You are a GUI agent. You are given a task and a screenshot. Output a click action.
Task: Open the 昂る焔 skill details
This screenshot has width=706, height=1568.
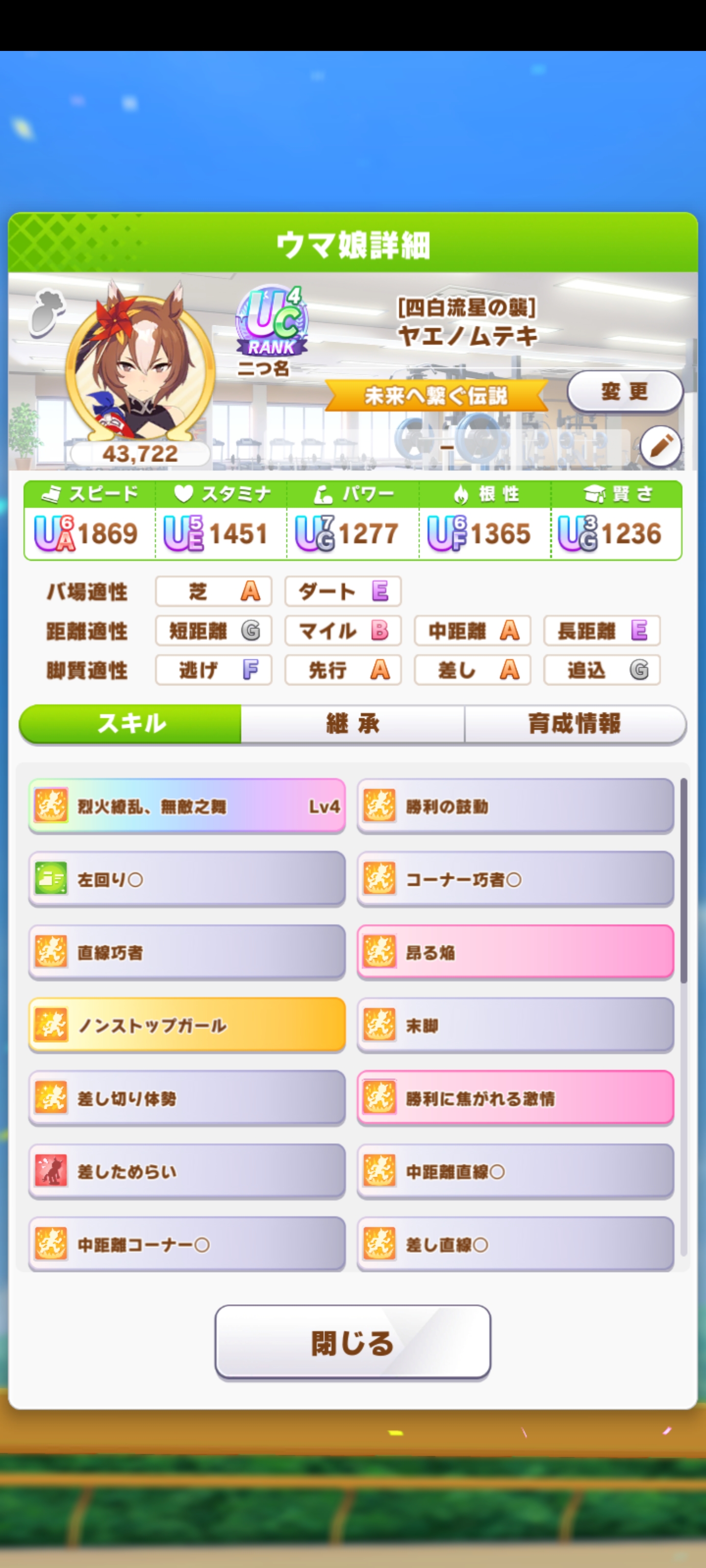point(515,953)
